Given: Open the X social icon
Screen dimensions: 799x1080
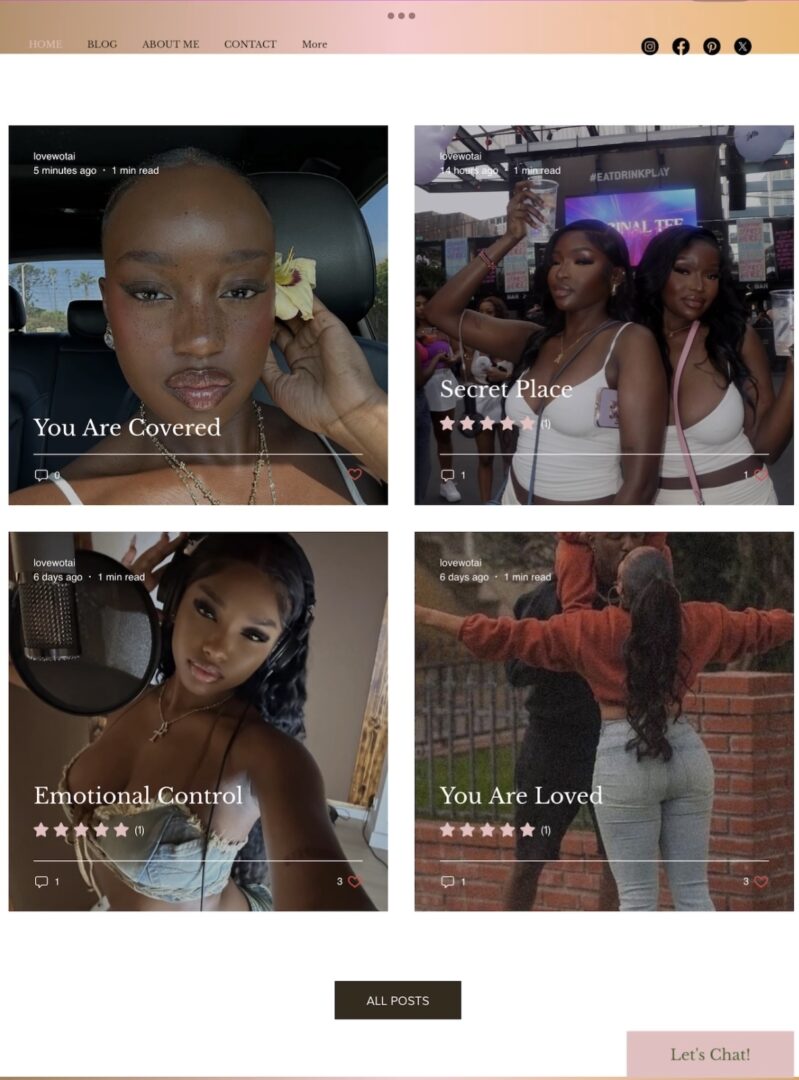Looking at the screenshot, I should coord(743,46).
